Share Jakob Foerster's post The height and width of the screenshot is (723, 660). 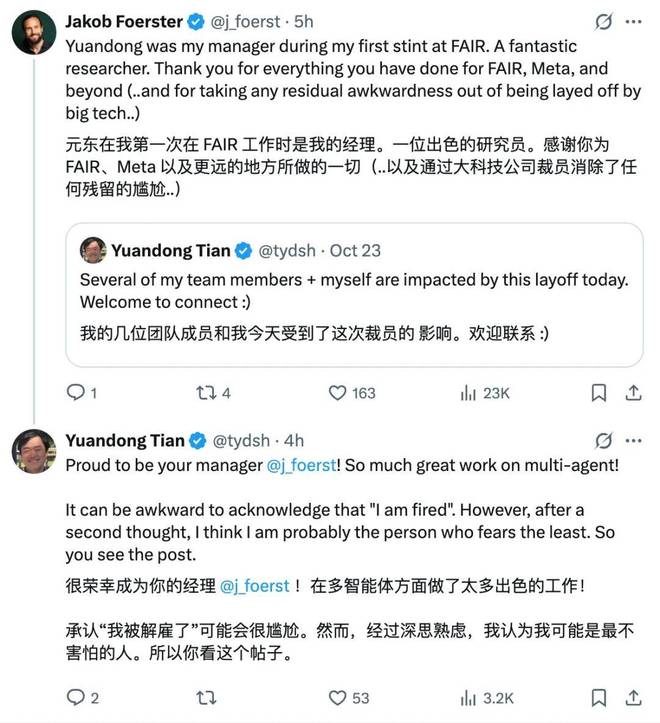coord(634,393)
